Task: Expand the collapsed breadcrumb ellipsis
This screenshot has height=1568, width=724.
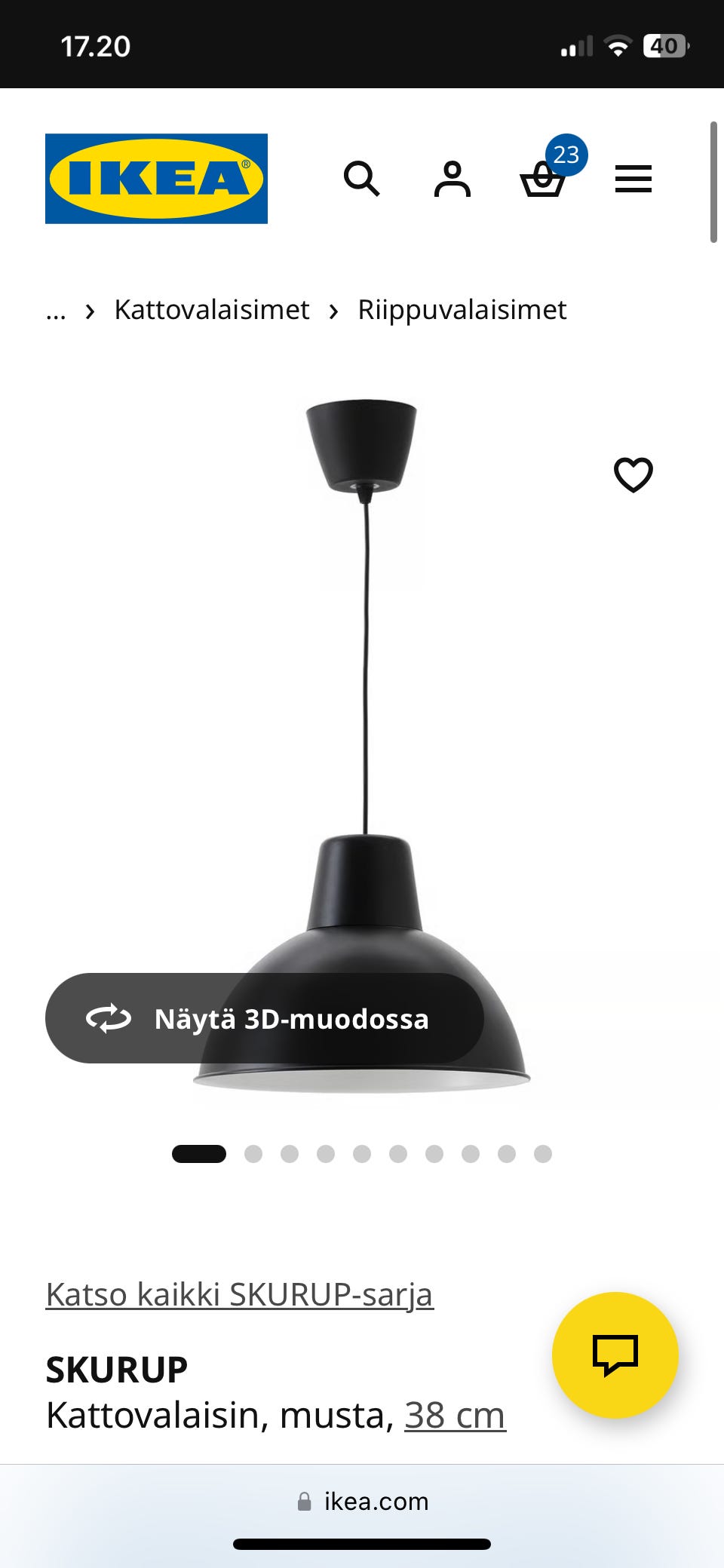Action: coord(56,310)
